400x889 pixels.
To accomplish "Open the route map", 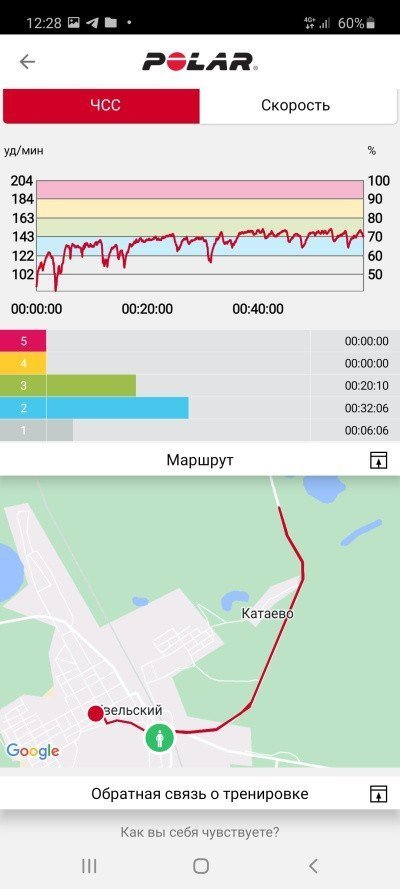I will [x=200, y=621].
